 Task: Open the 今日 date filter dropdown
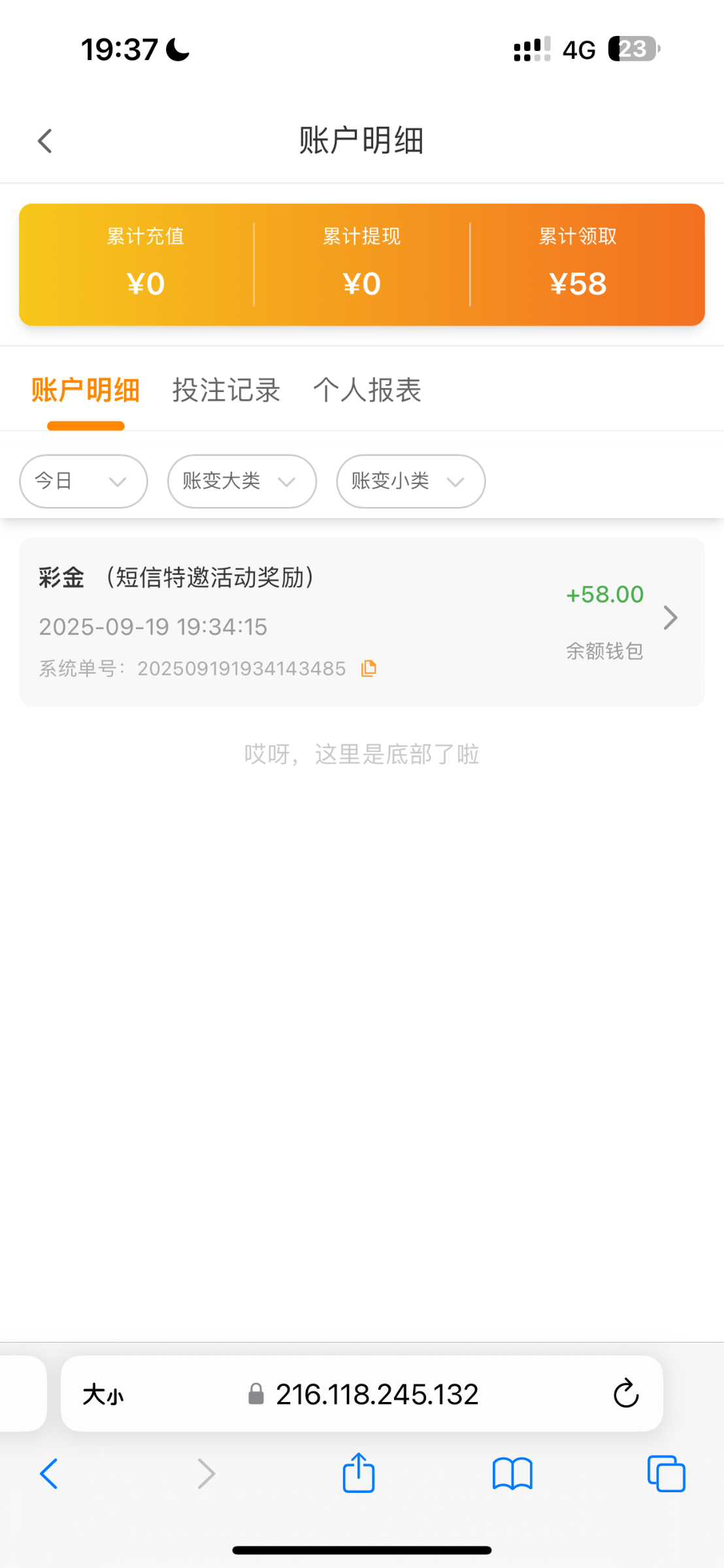point(82,481)
